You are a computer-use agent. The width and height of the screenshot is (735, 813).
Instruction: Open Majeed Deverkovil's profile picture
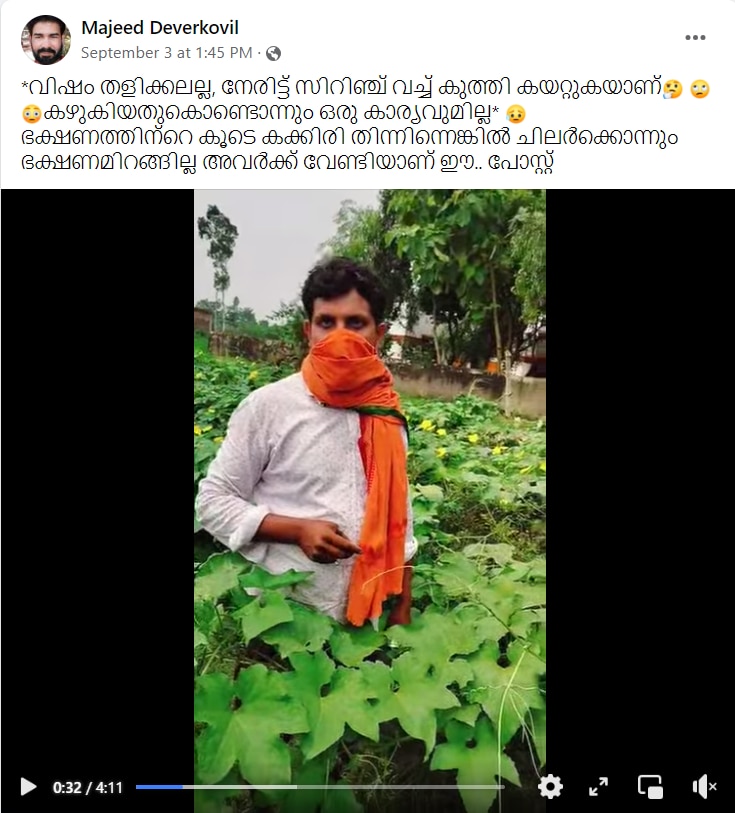coord(45,39)
